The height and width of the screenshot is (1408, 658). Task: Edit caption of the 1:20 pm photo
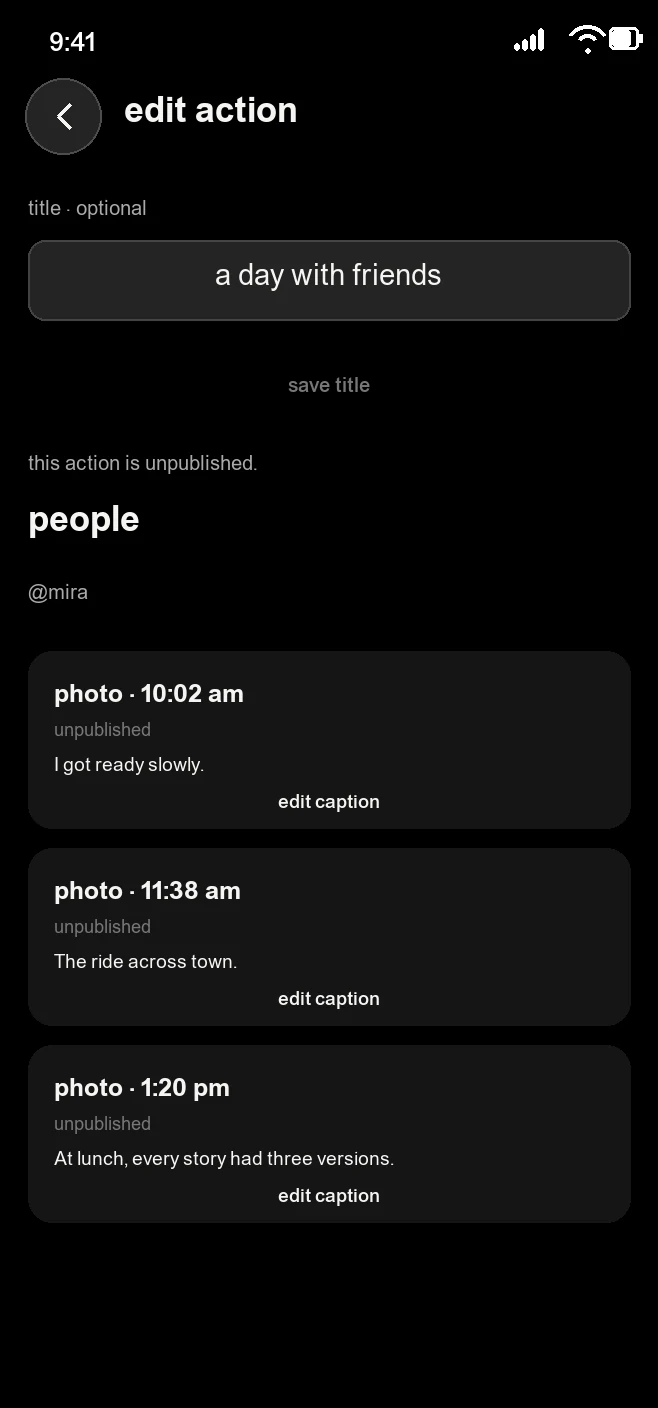tap(329, 1196)
